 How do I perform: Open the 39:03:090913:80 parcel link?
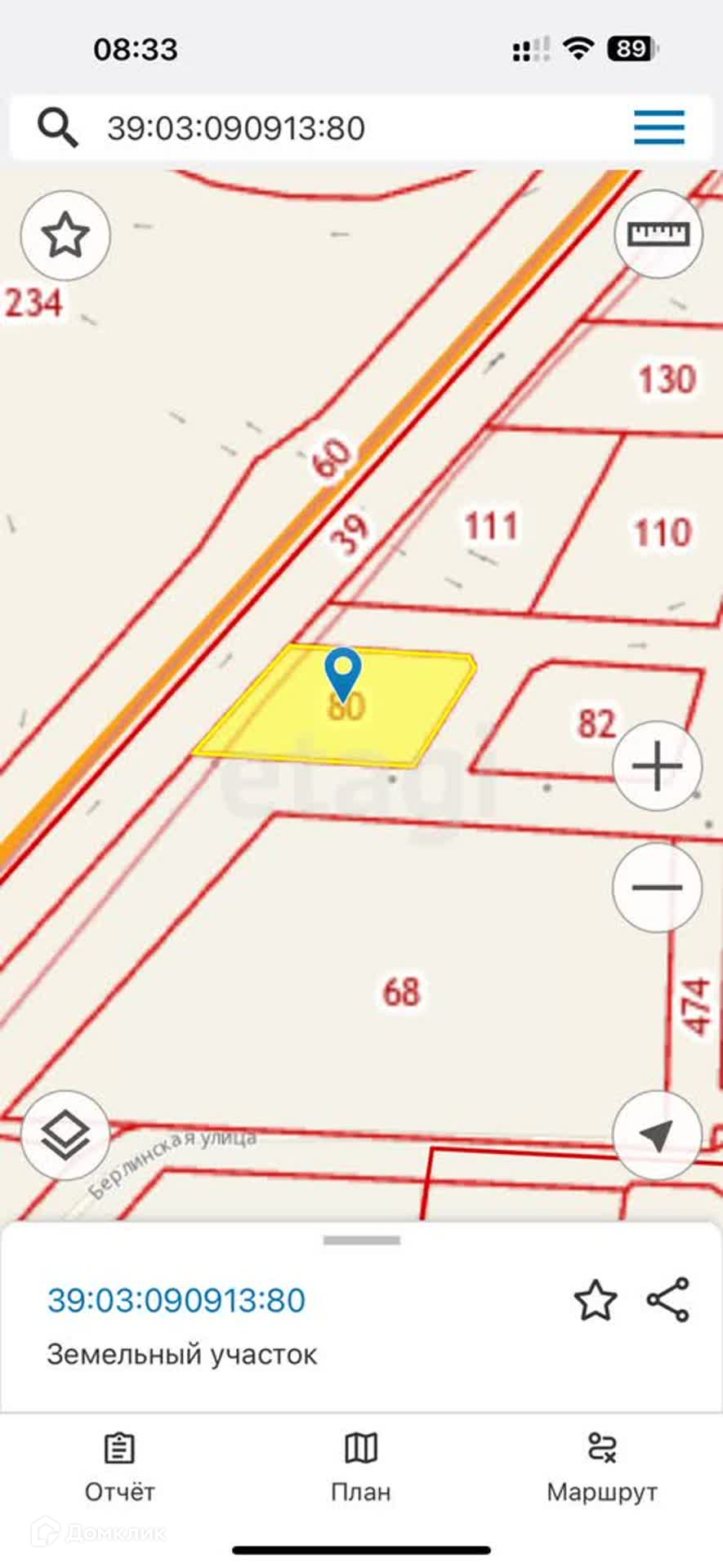tap(176, 1300)
